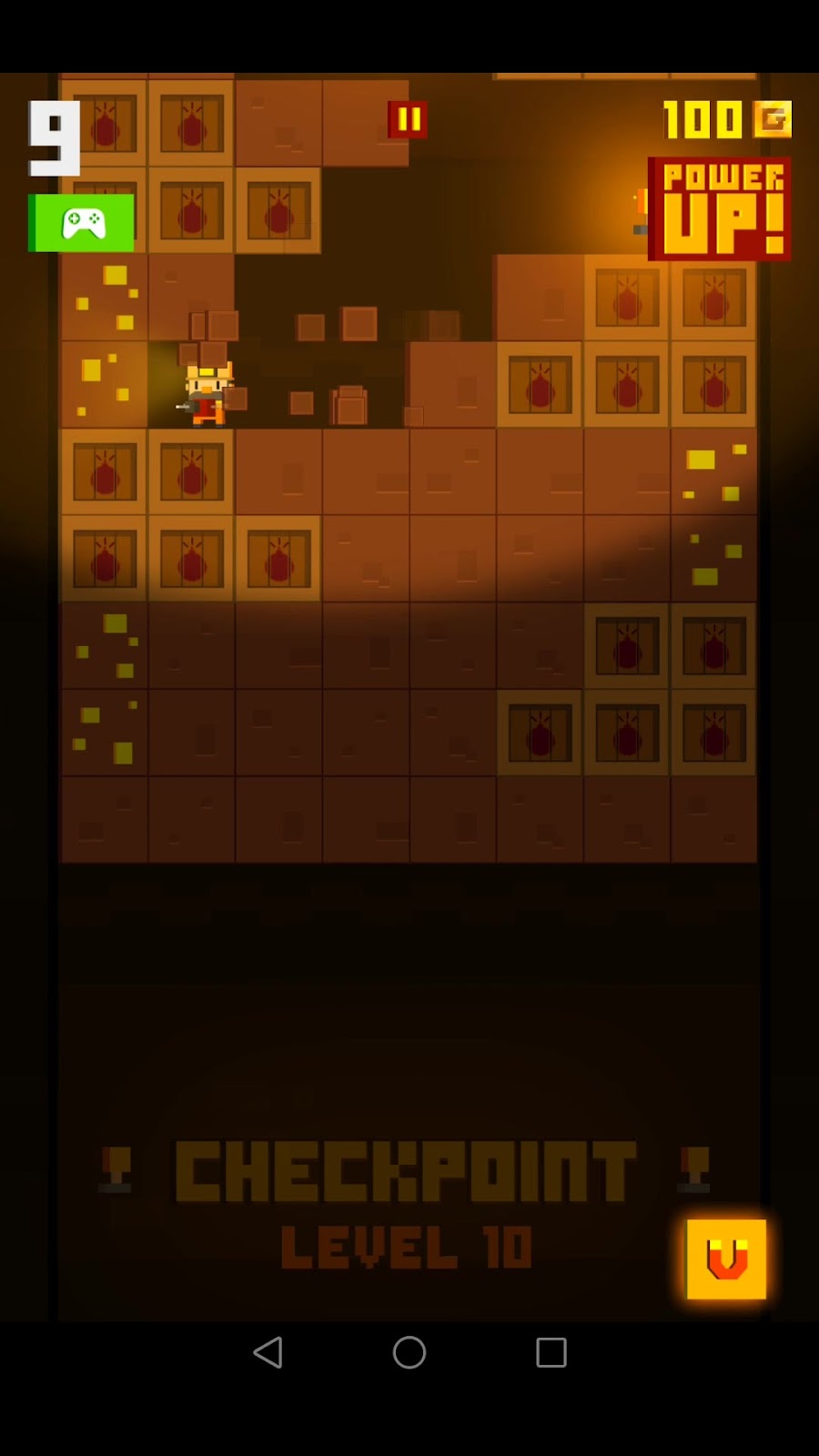Go to the home screen
The image size is (819, 1456).
[x=409, y=1352]
